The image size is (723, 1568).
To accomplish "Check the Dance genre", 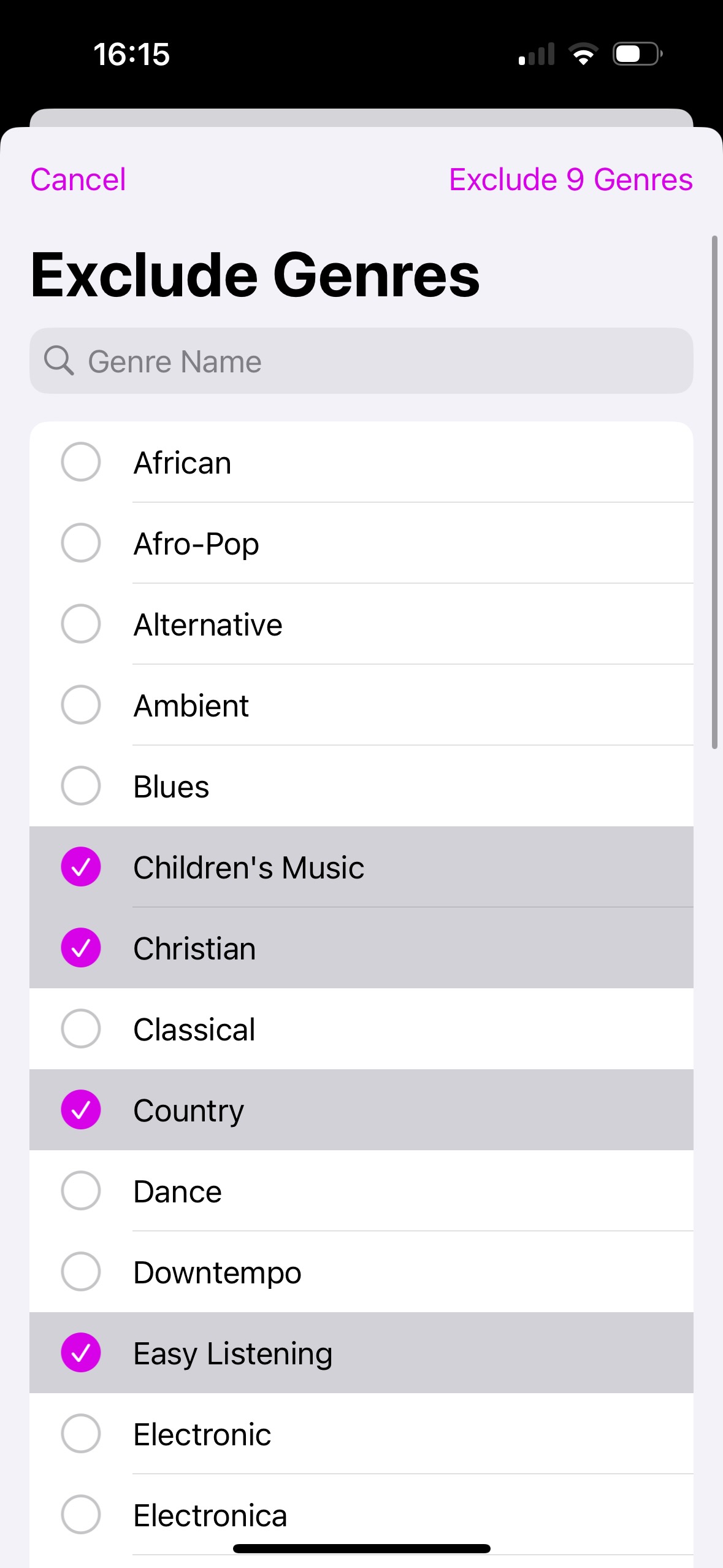I will (x=361, y=1191).
